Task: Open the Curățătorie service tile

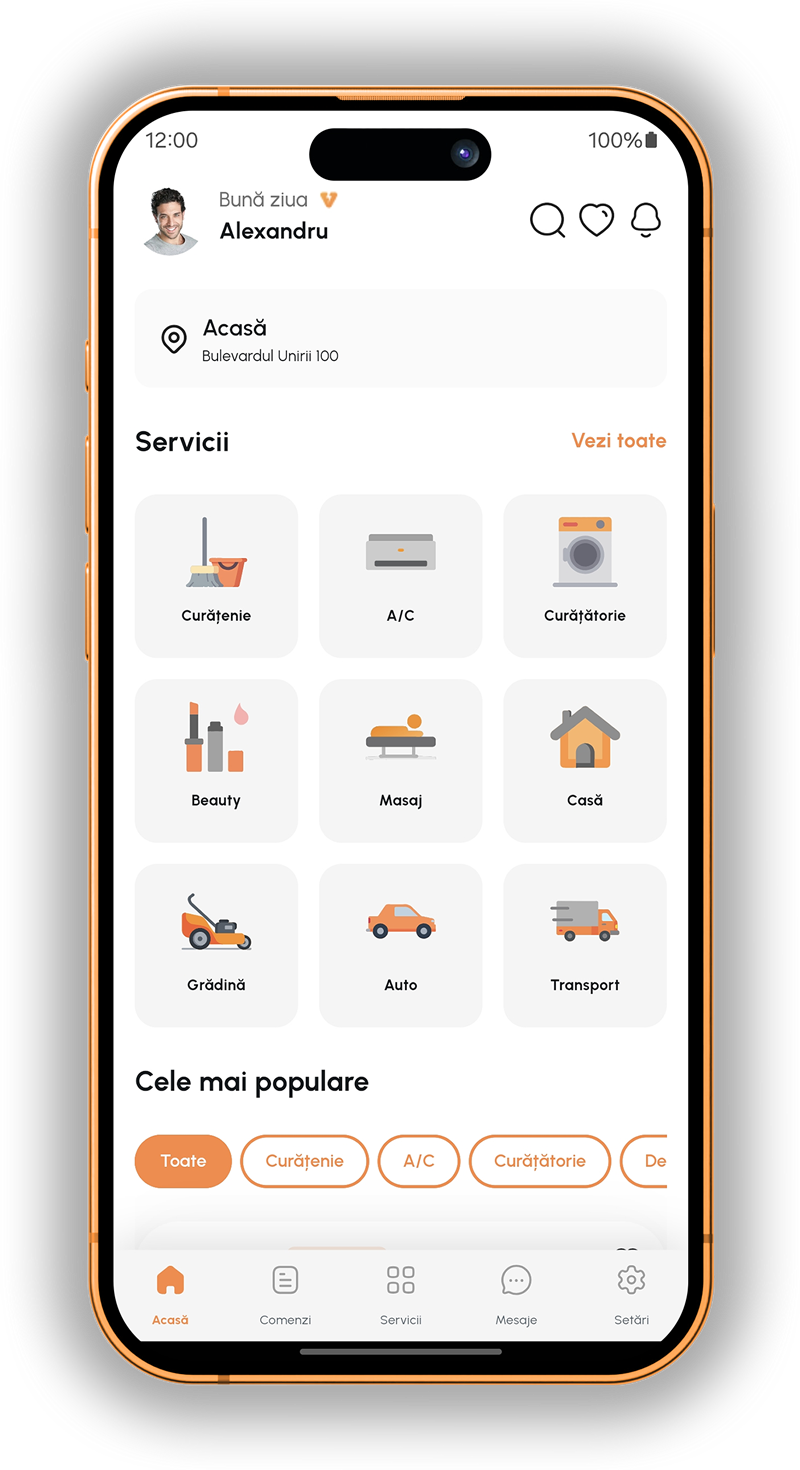Action: (584, 576)
